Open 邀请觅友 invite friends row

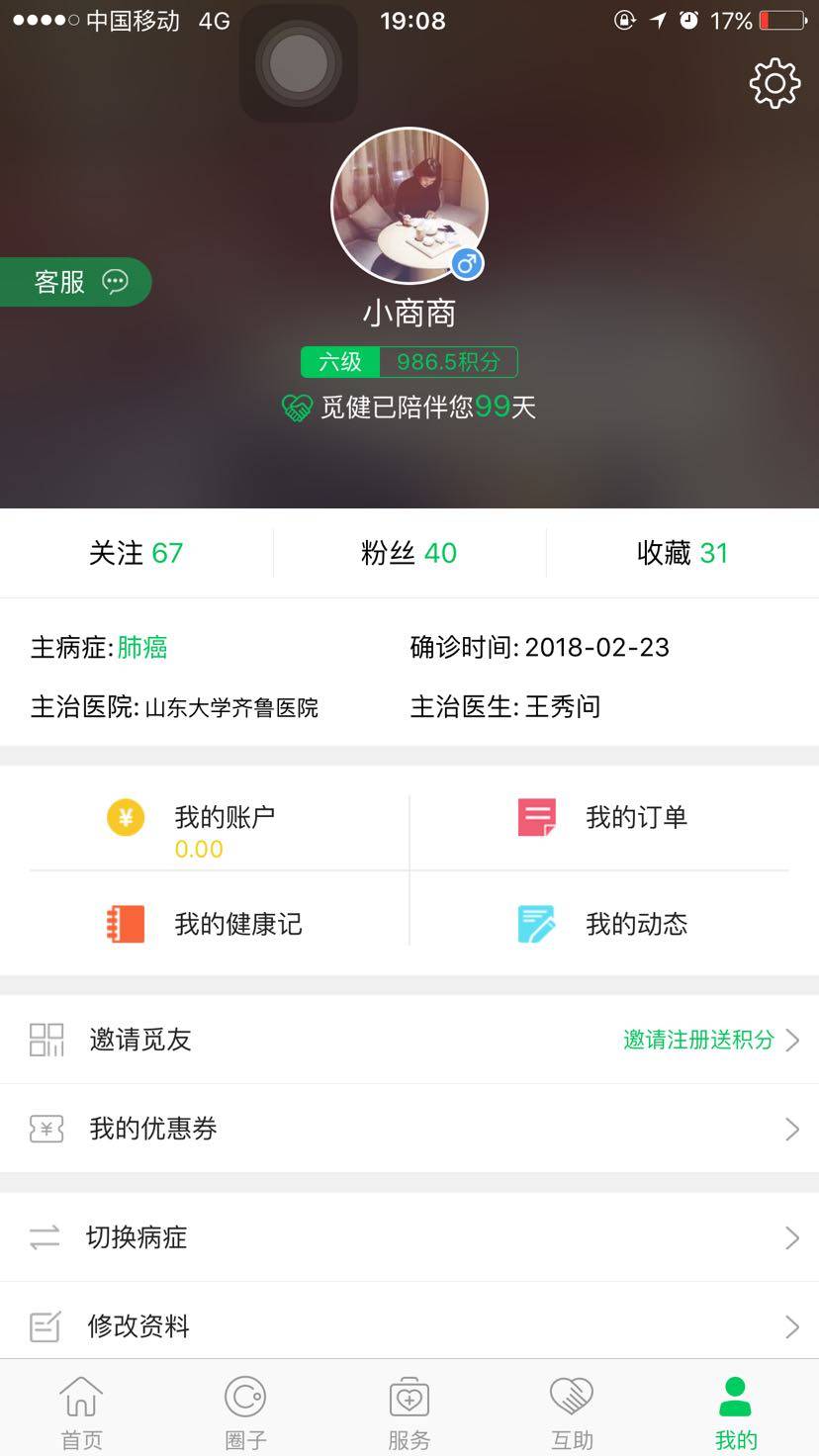(409, 1040)
